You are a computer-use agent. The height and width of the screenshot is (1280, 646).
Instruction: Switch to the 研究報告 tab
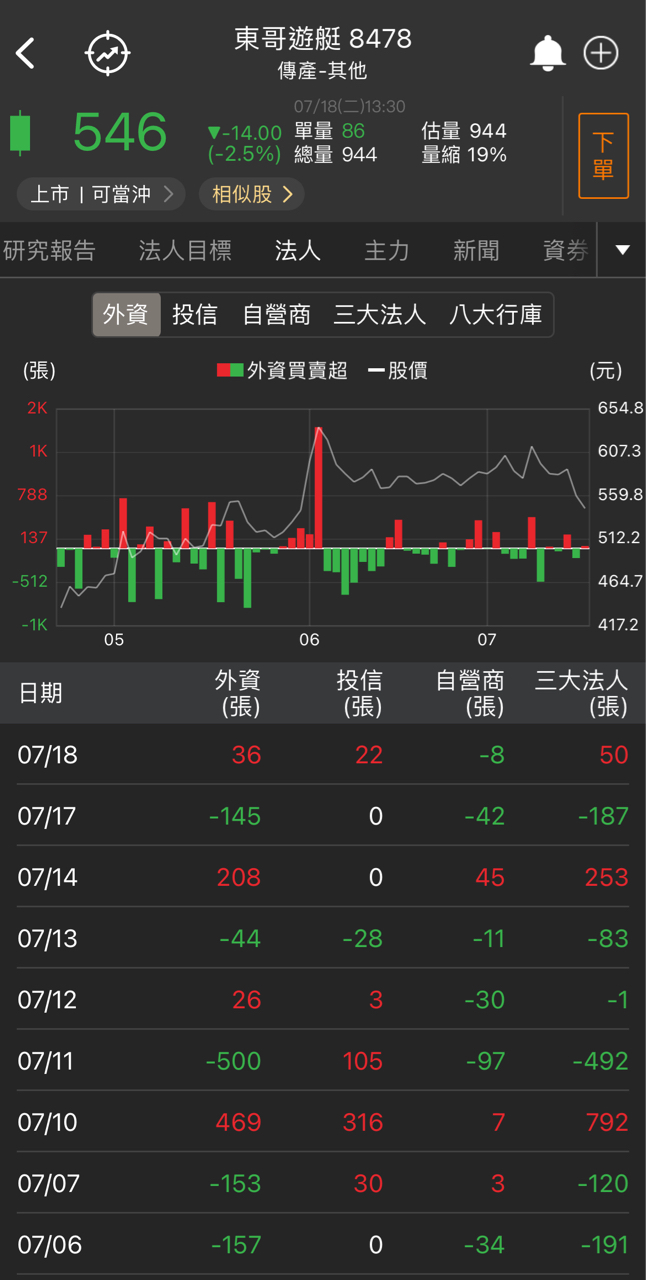(49, 251)
